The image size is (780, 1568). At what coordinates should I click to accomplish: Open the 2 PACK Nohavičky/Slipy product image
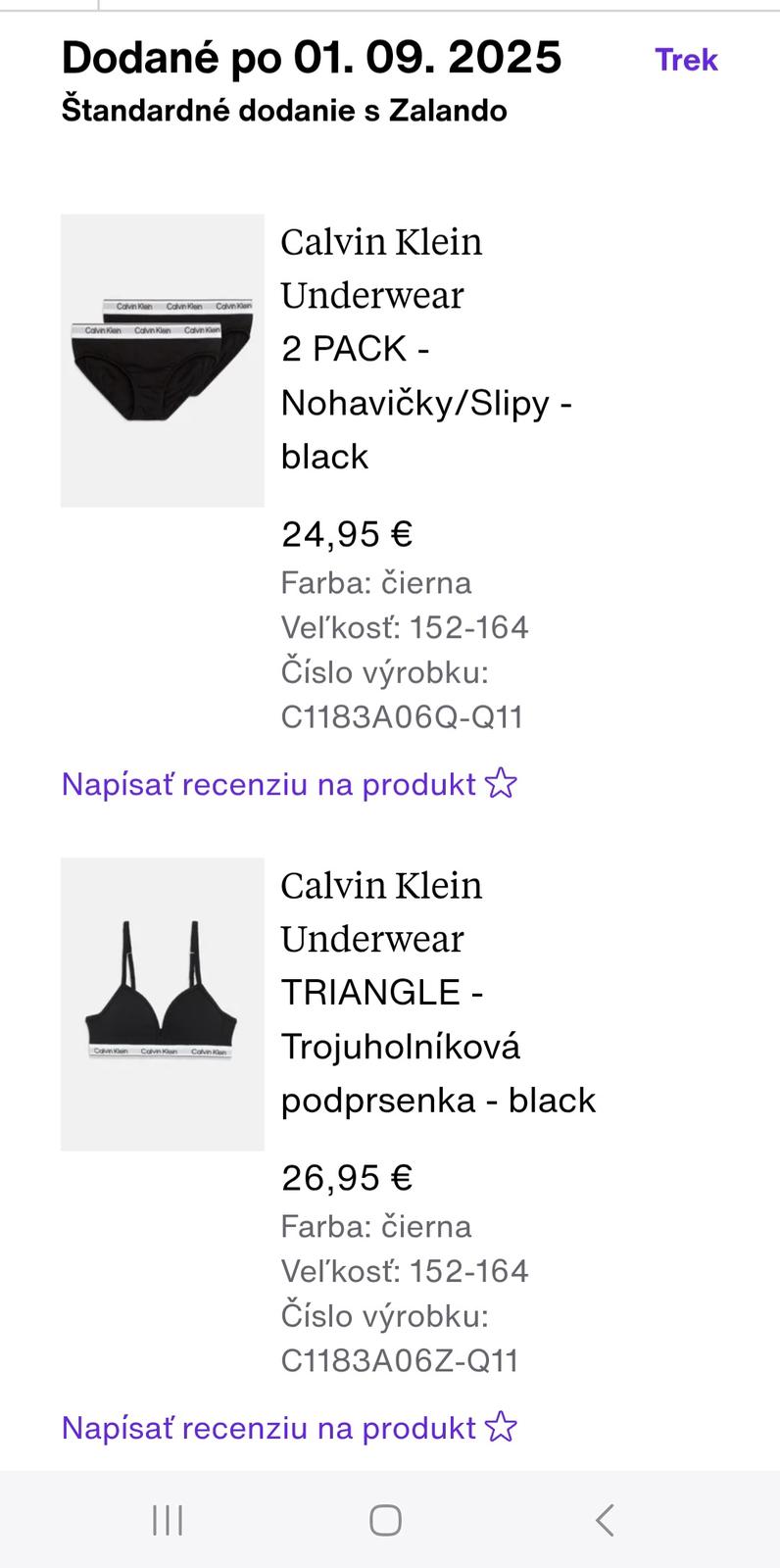[163, 361]
